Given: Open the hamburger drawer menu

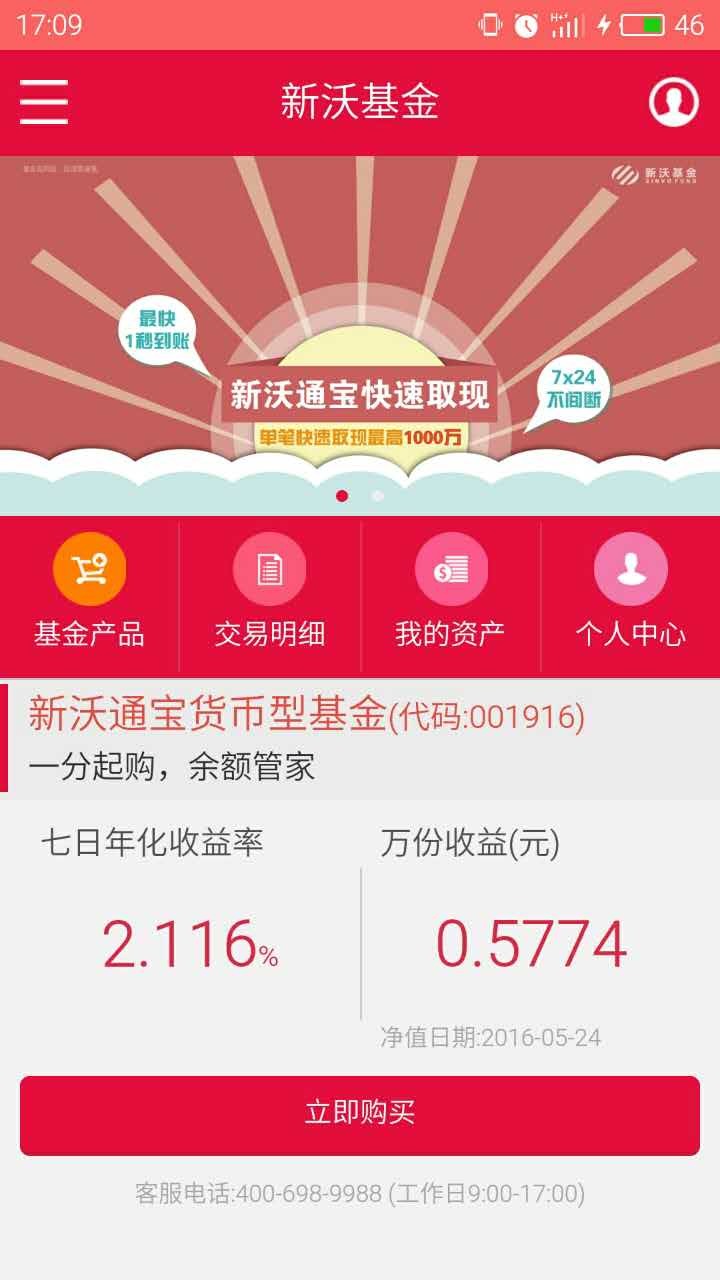Looking at the screenshot, I should coord(44,102).
